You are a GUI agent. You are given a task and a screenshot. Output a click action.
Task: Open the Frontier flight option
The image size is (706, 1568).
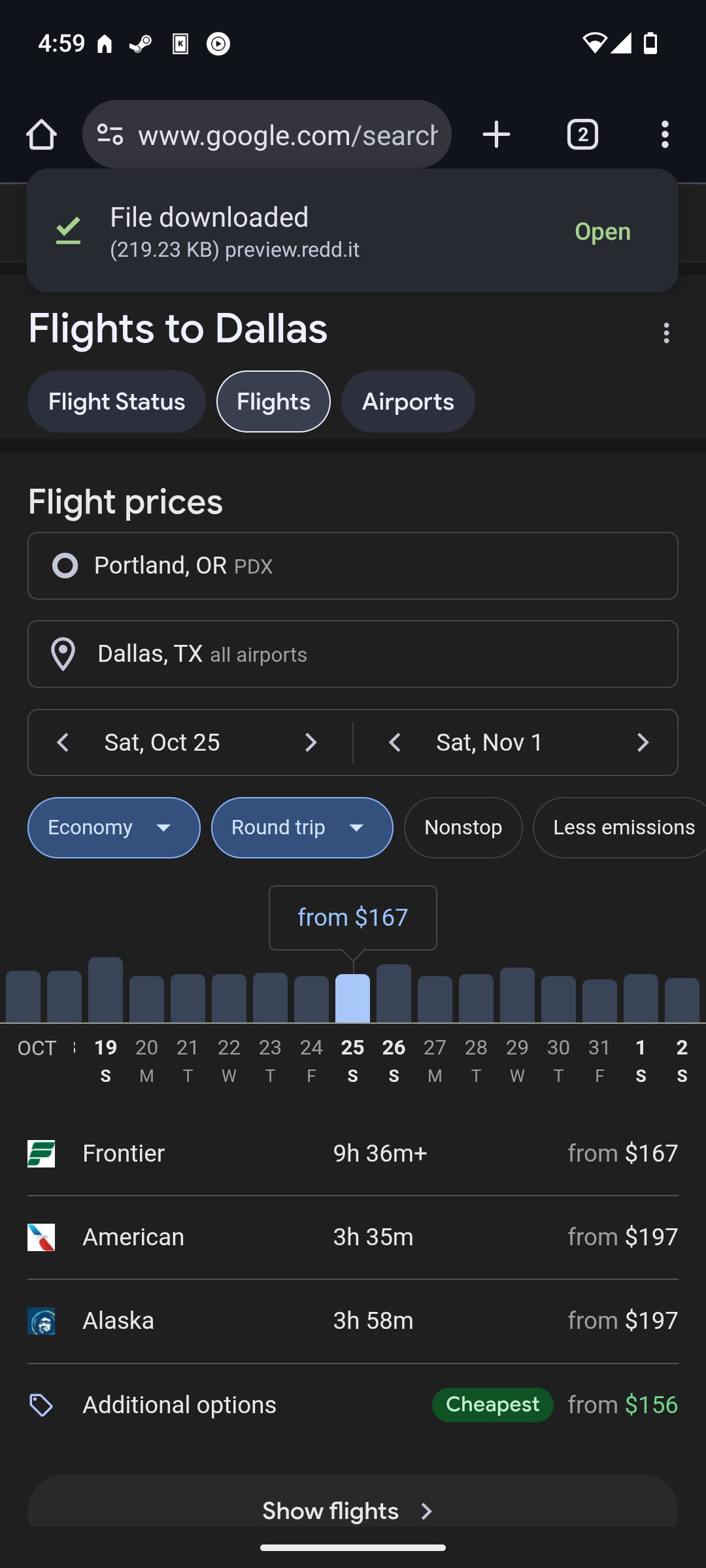coord(353,1154)
